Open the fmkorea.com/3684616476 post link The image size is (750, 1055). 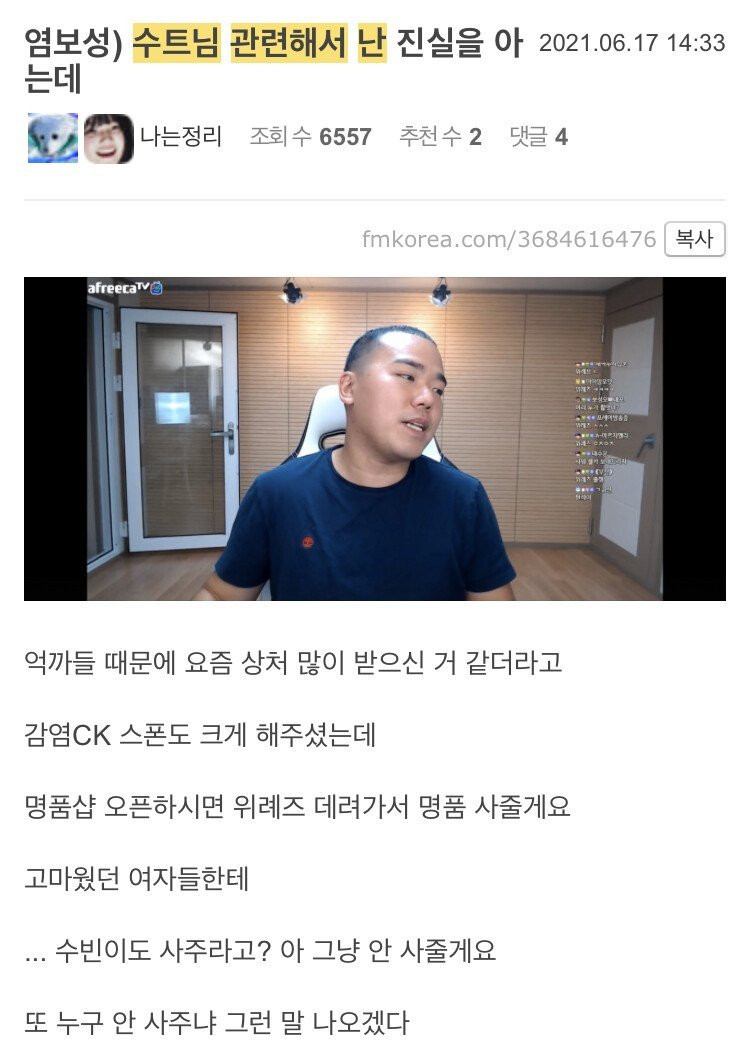(x=509, y=240)
